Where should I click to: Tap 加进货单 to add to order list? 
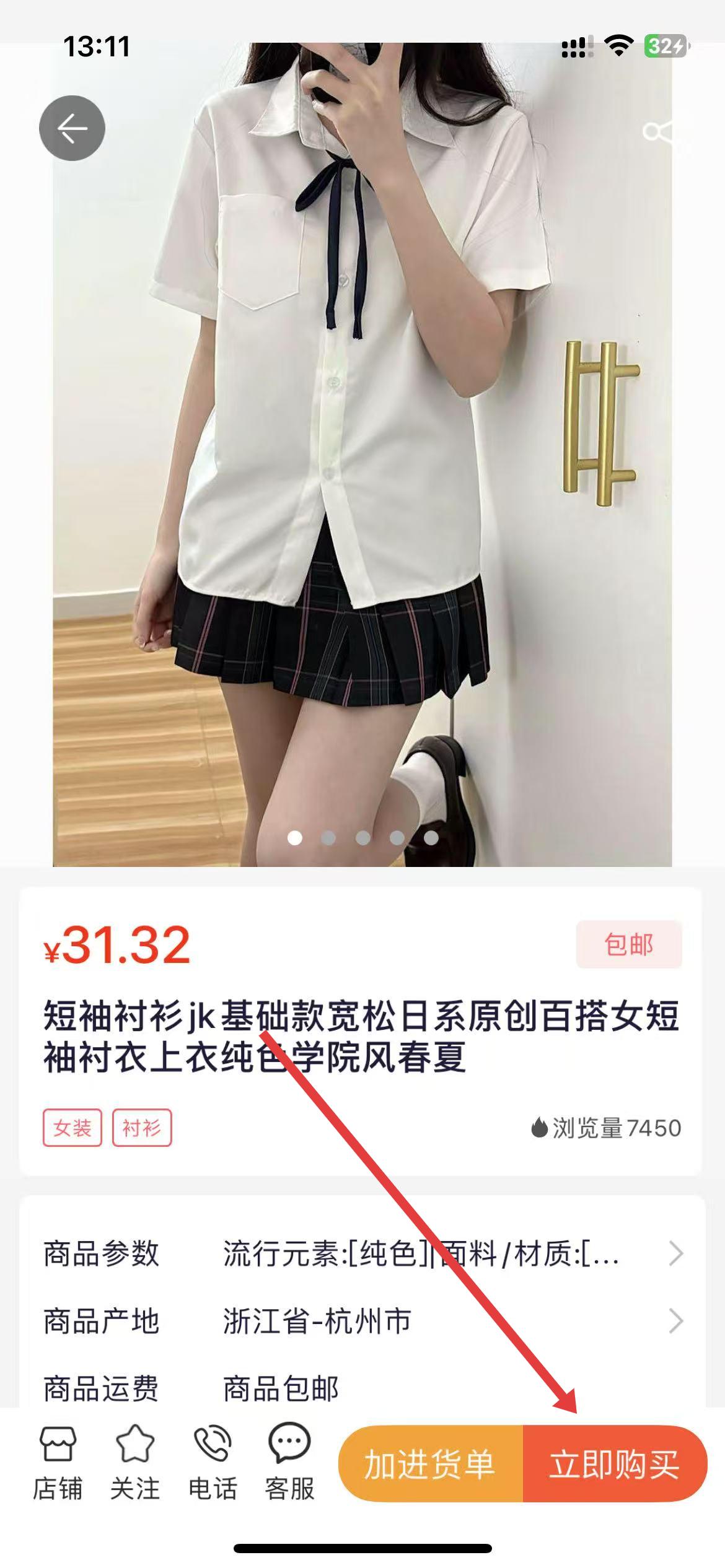(431, 1464)
